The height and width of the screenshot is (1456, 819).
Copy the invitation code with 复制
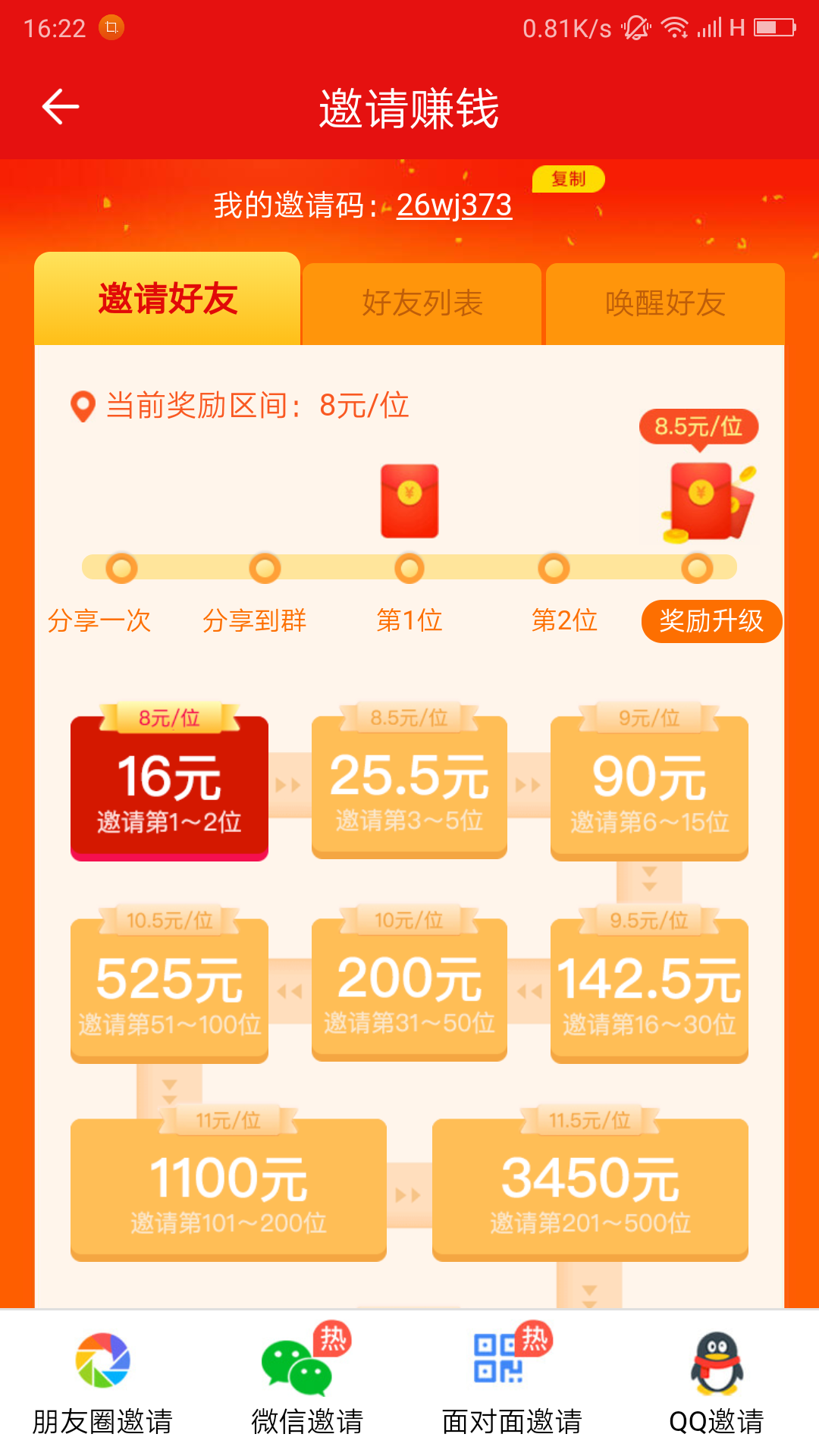(568, 179)
